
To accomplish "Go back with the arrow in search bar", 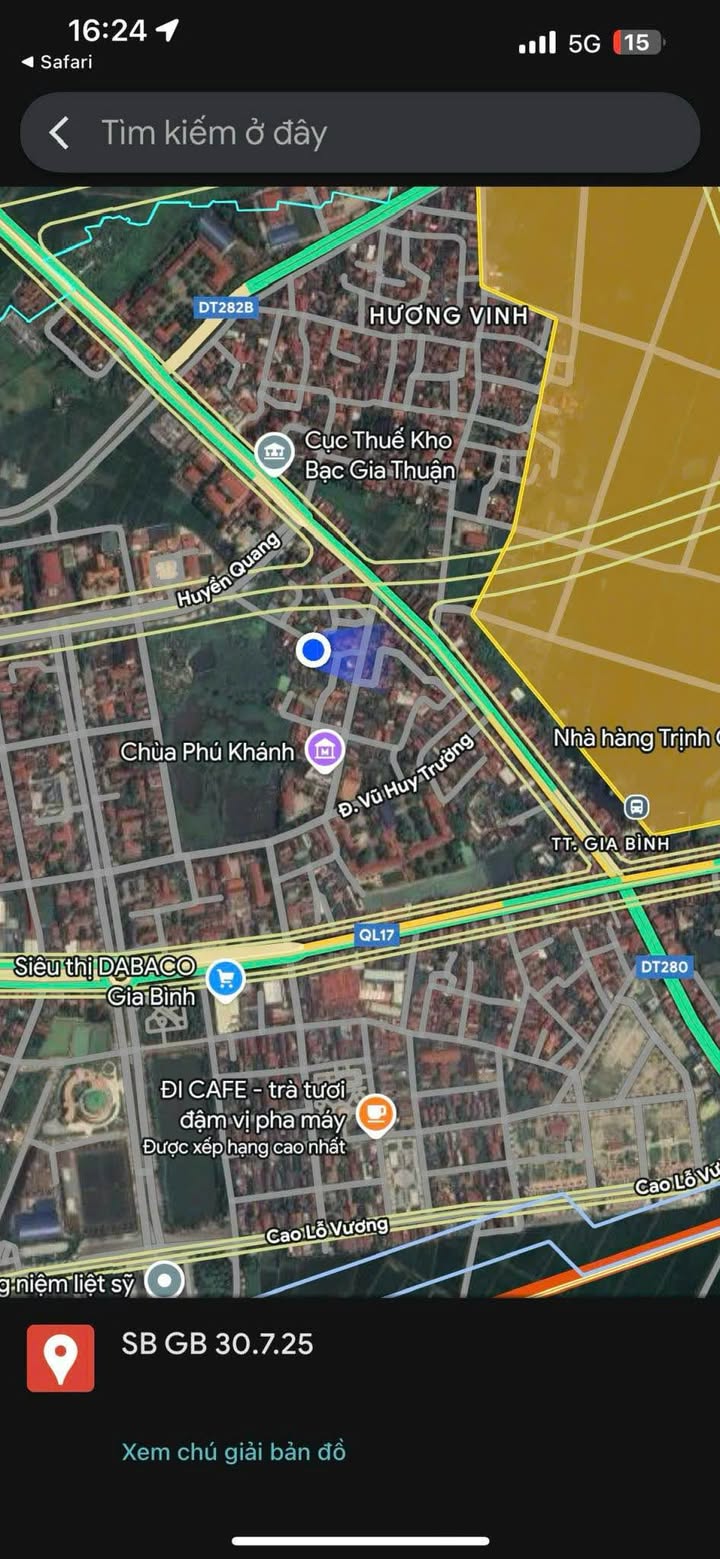I will pyautogui.click(x=60, y=133).
